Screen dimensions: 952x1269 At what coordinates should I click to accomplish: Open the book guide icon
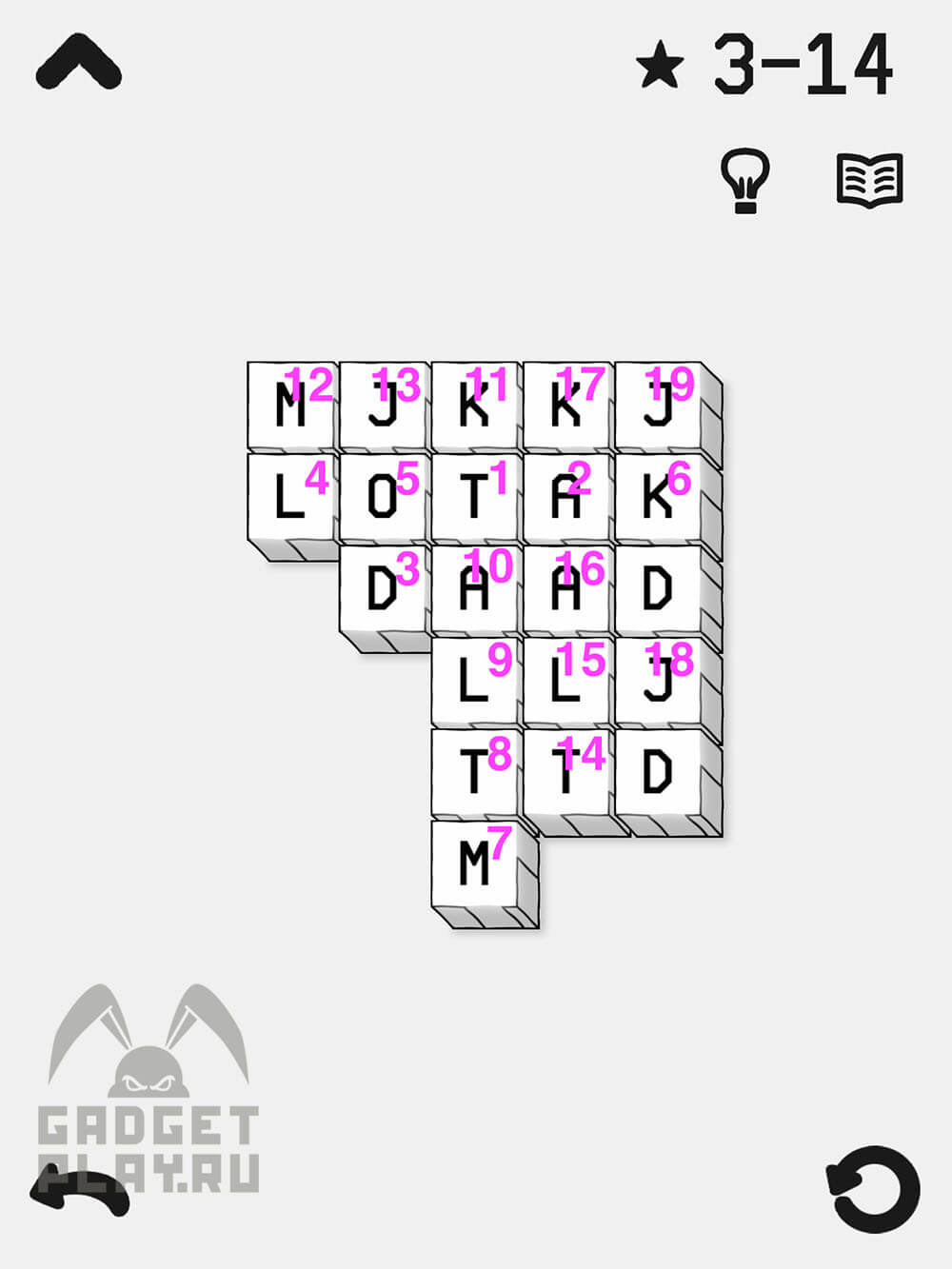869,179
